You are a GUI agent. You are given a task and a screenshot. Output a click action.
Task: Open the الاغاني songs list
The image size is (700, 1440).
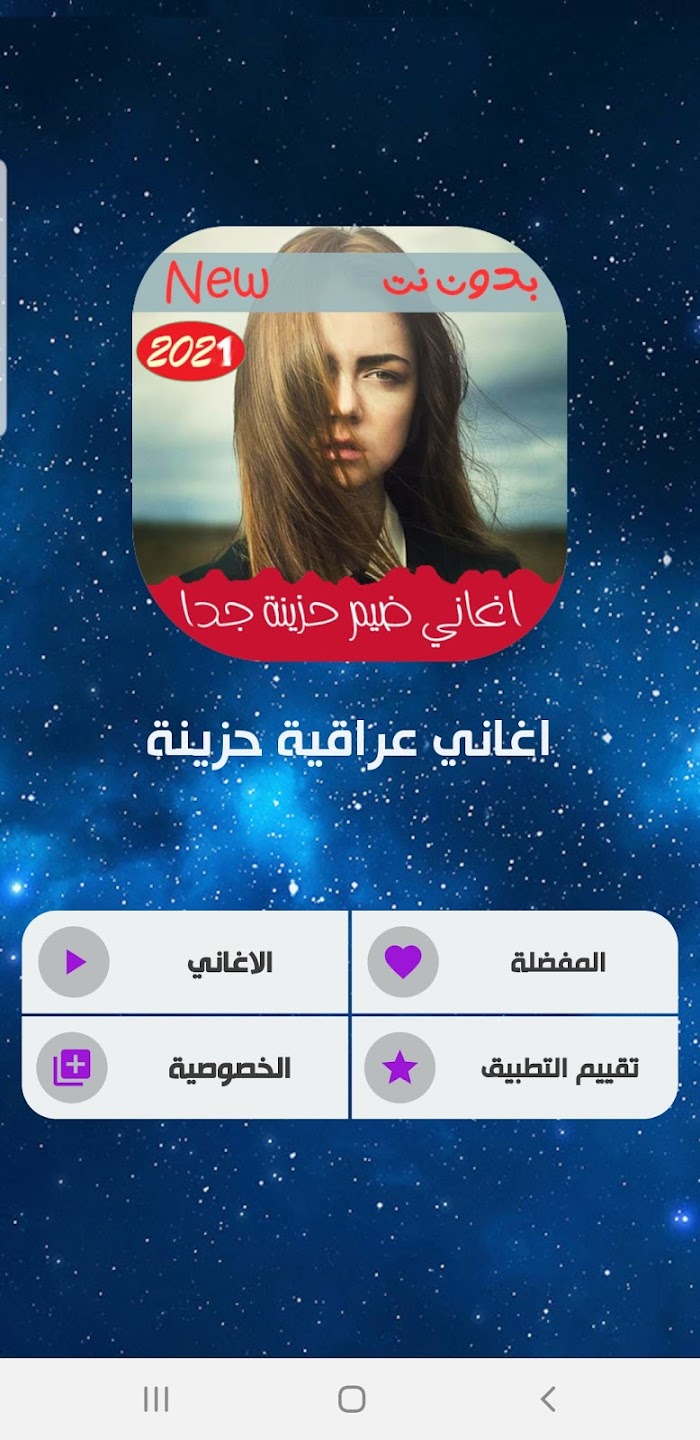(185, 962)
